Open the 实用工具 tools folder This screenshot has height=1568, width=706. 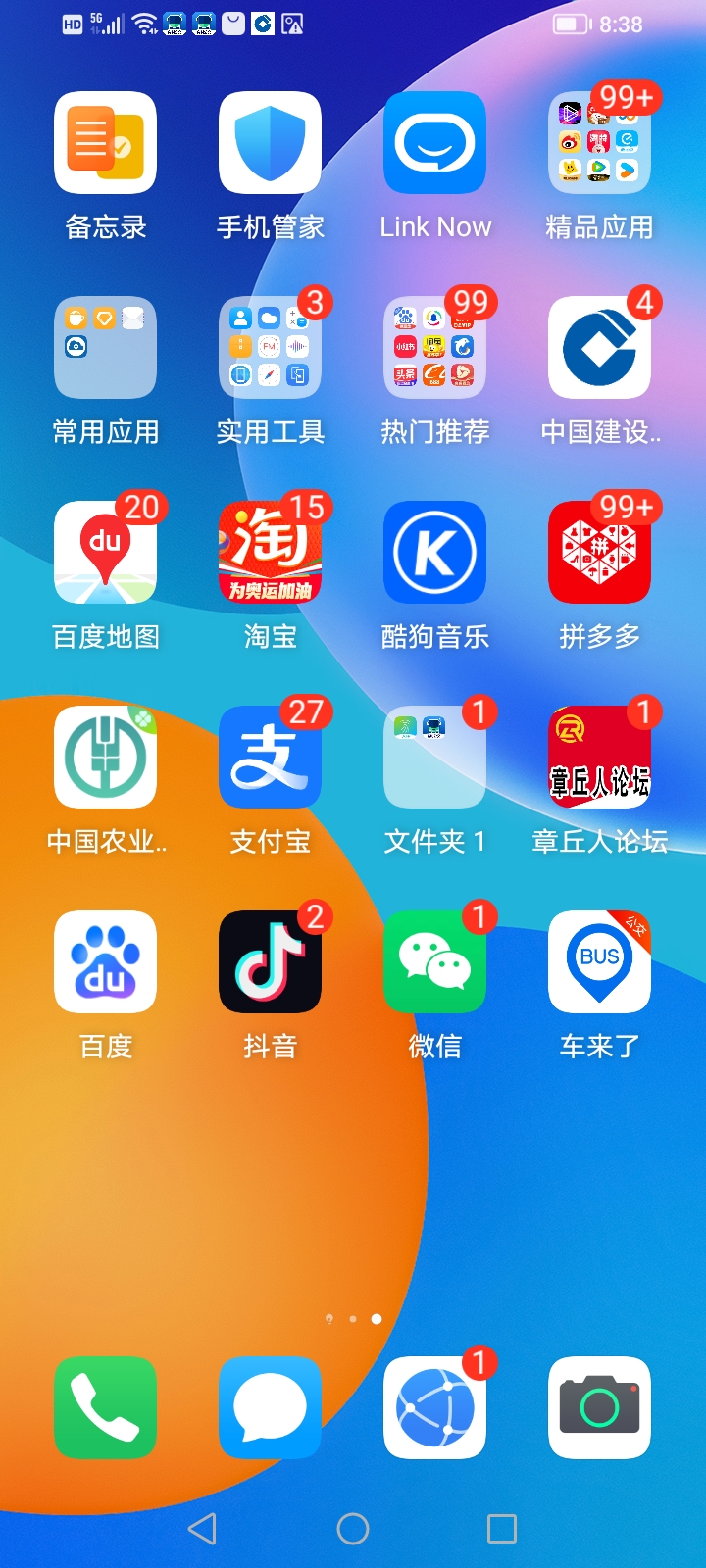click(x=270, y=348)
